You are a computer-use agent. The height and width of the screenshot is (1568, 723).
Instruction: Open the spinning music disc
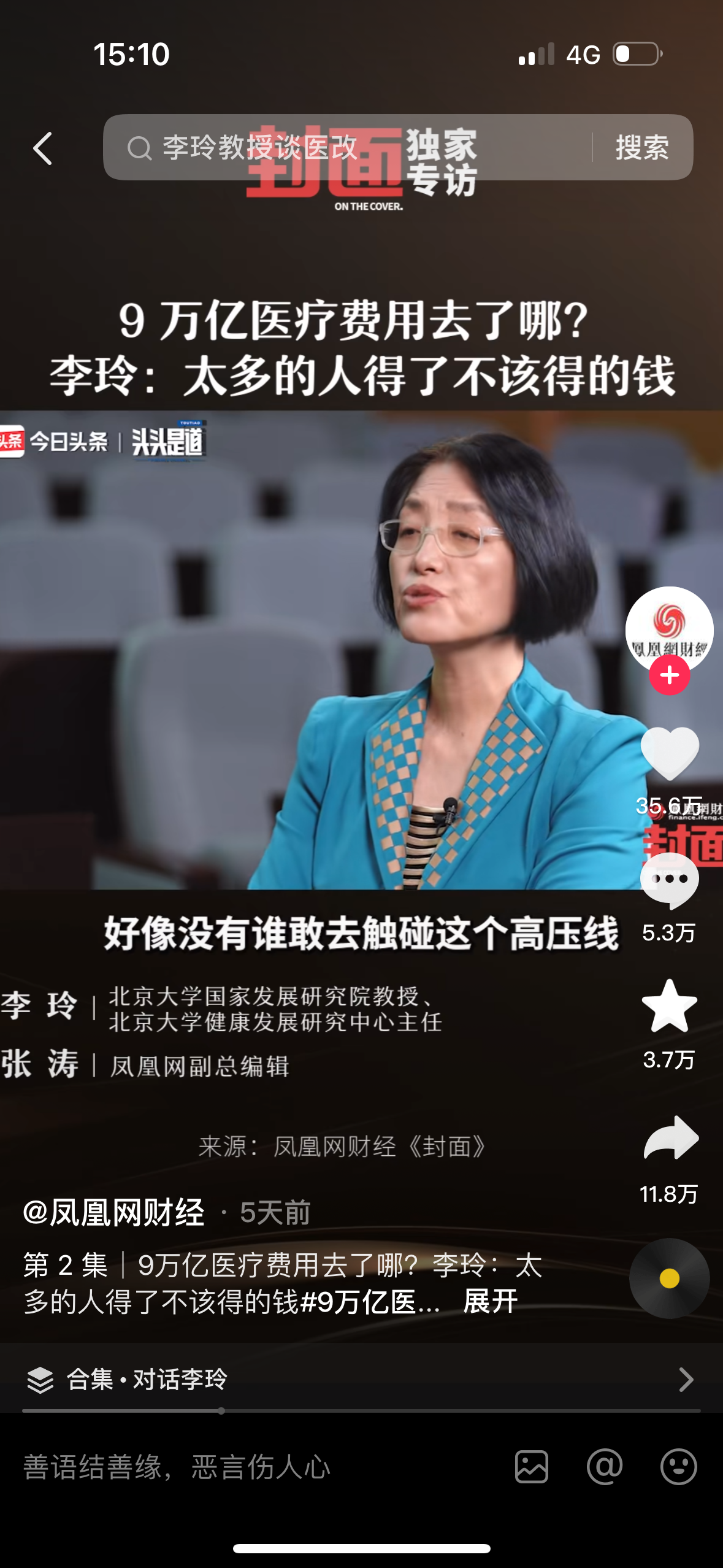[x=669, y=1278]
